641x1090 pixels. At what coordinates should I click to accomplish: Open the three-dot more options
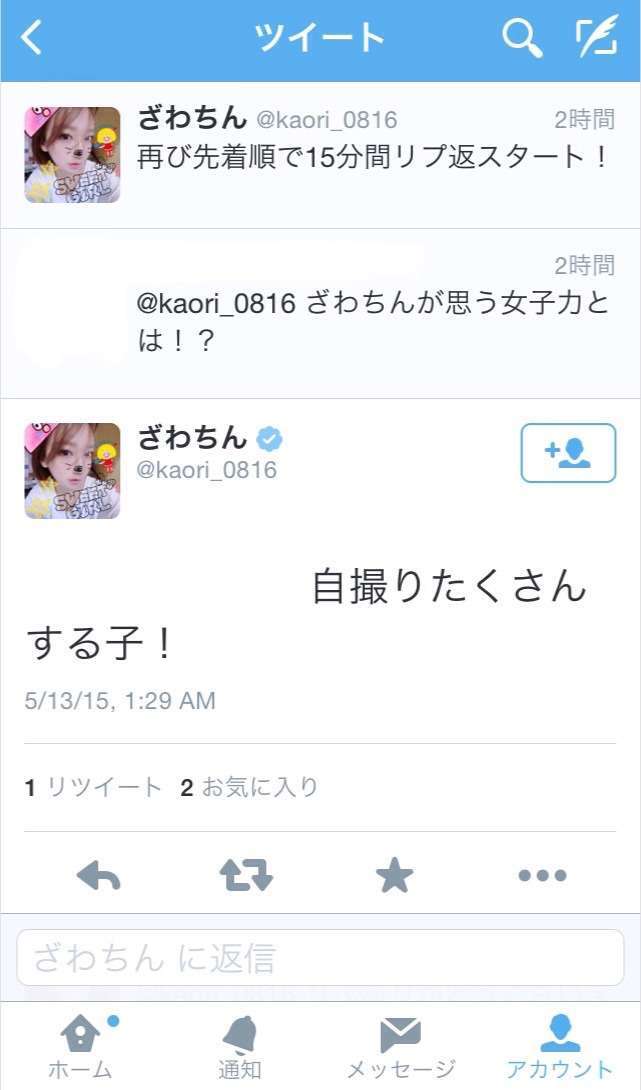543,877
